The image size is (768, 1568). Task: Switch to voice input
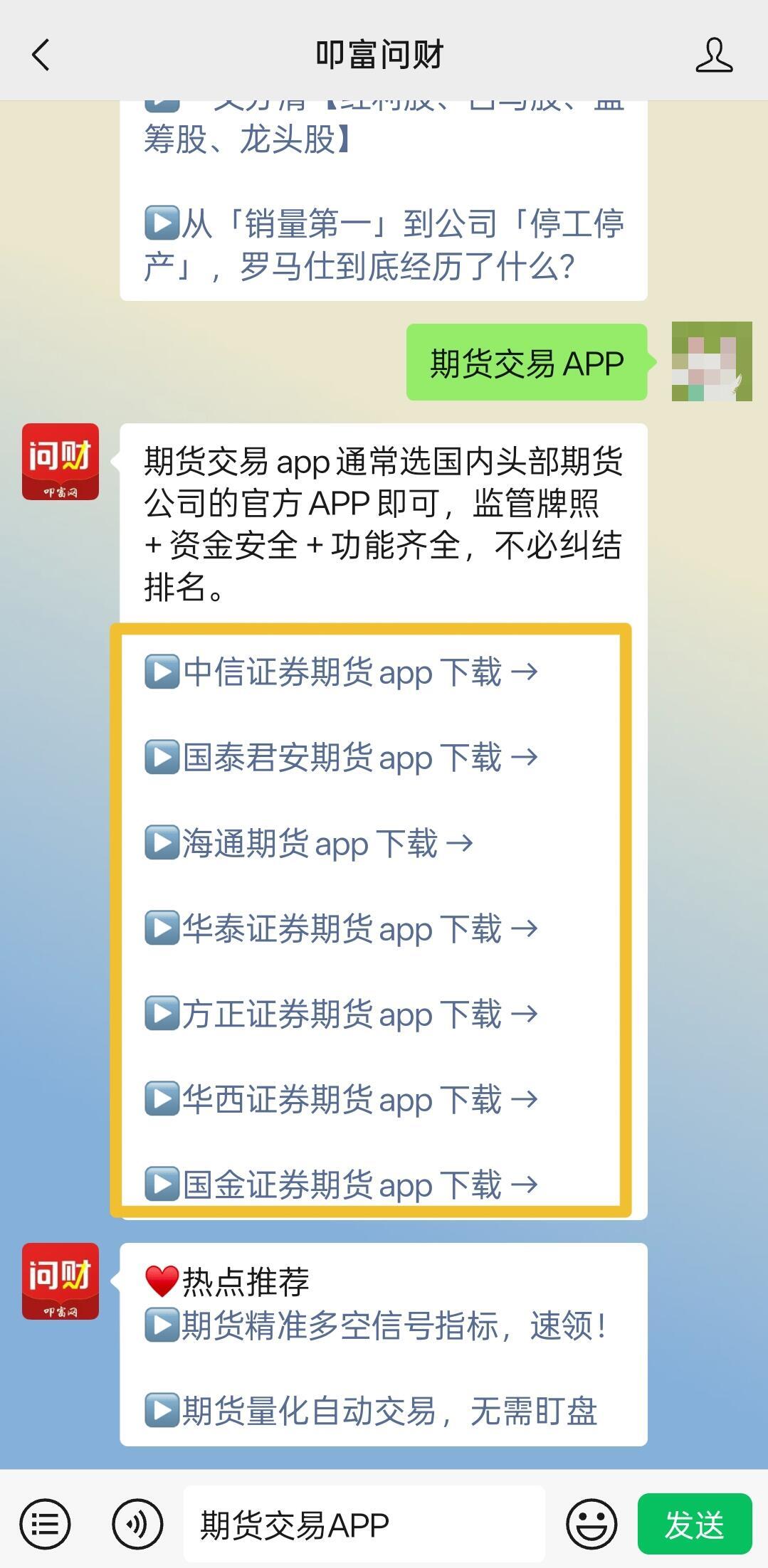click(137, 1525)
